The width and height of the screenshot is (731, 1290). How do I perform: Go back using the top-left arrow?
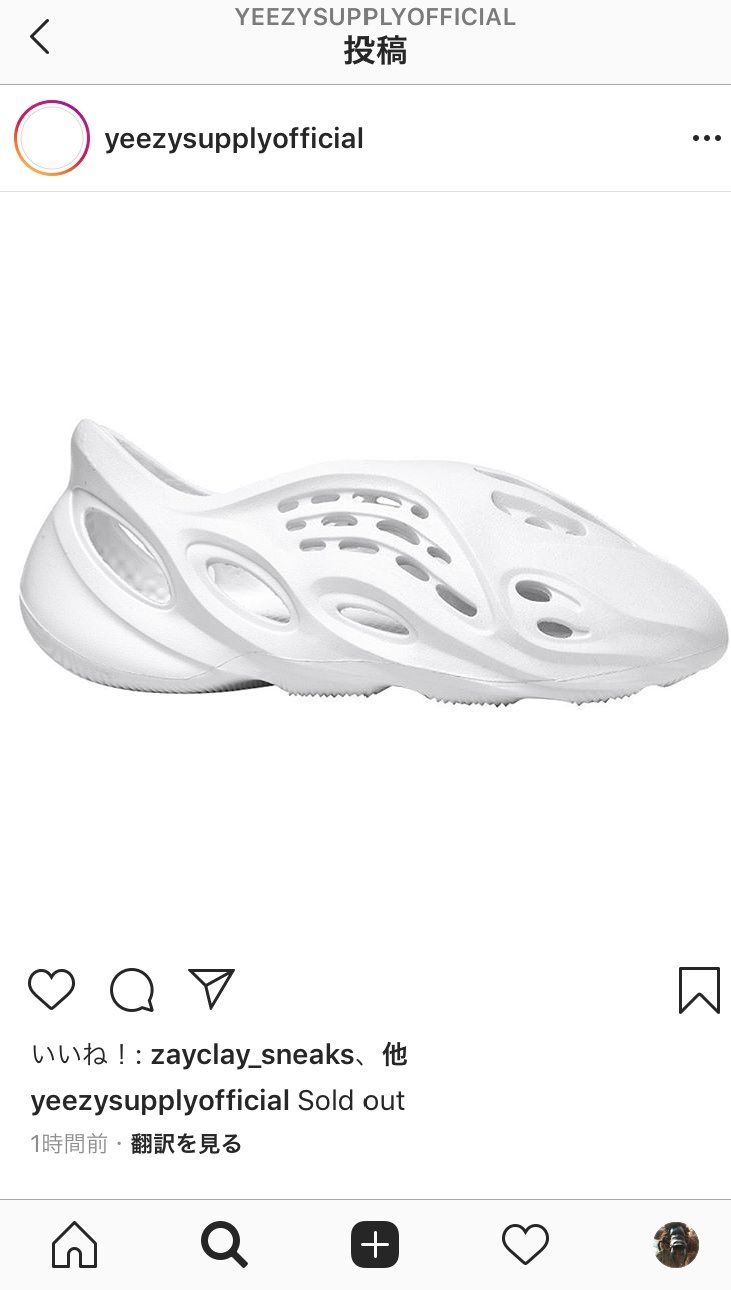(x=40, y=38)
